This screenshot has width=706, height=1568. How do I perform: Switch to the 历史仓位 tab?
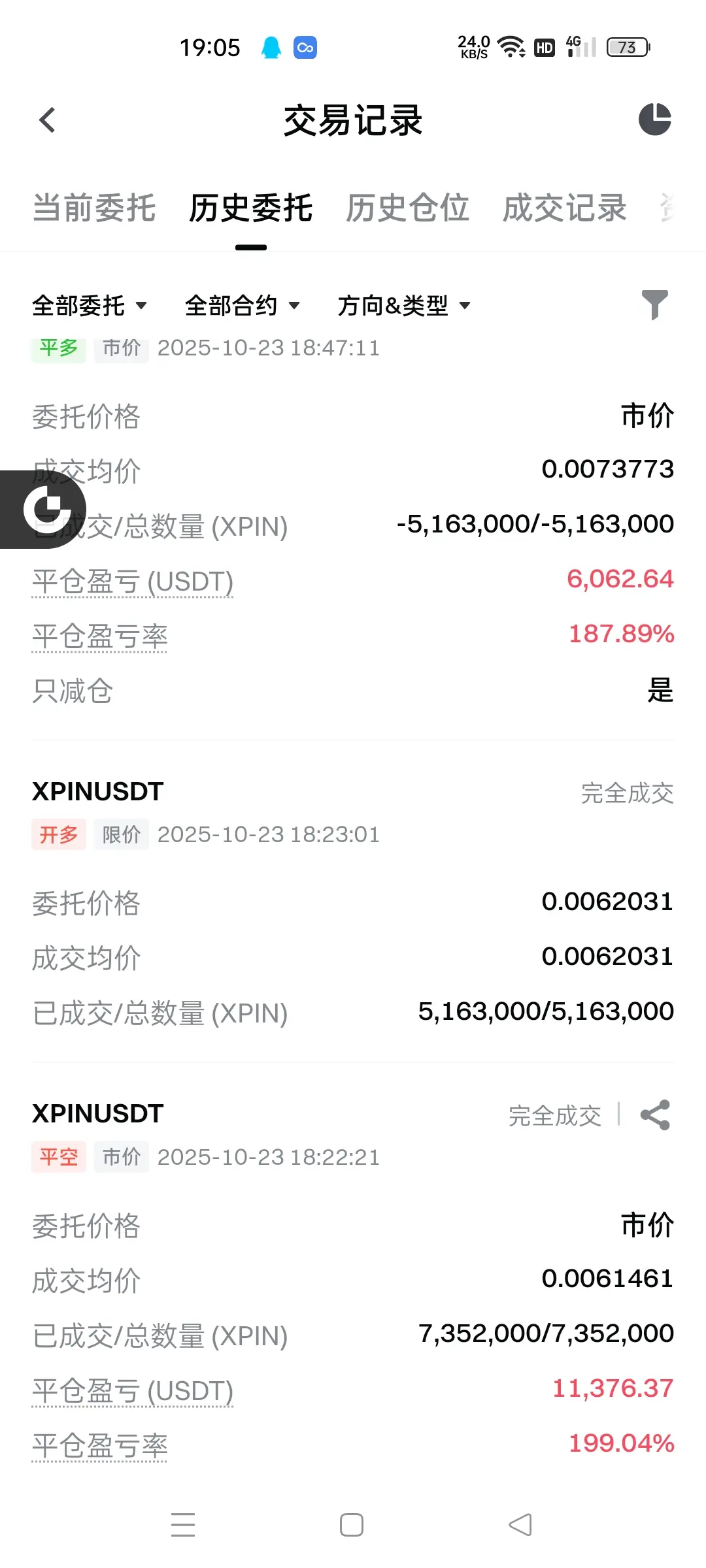(407, 208)
